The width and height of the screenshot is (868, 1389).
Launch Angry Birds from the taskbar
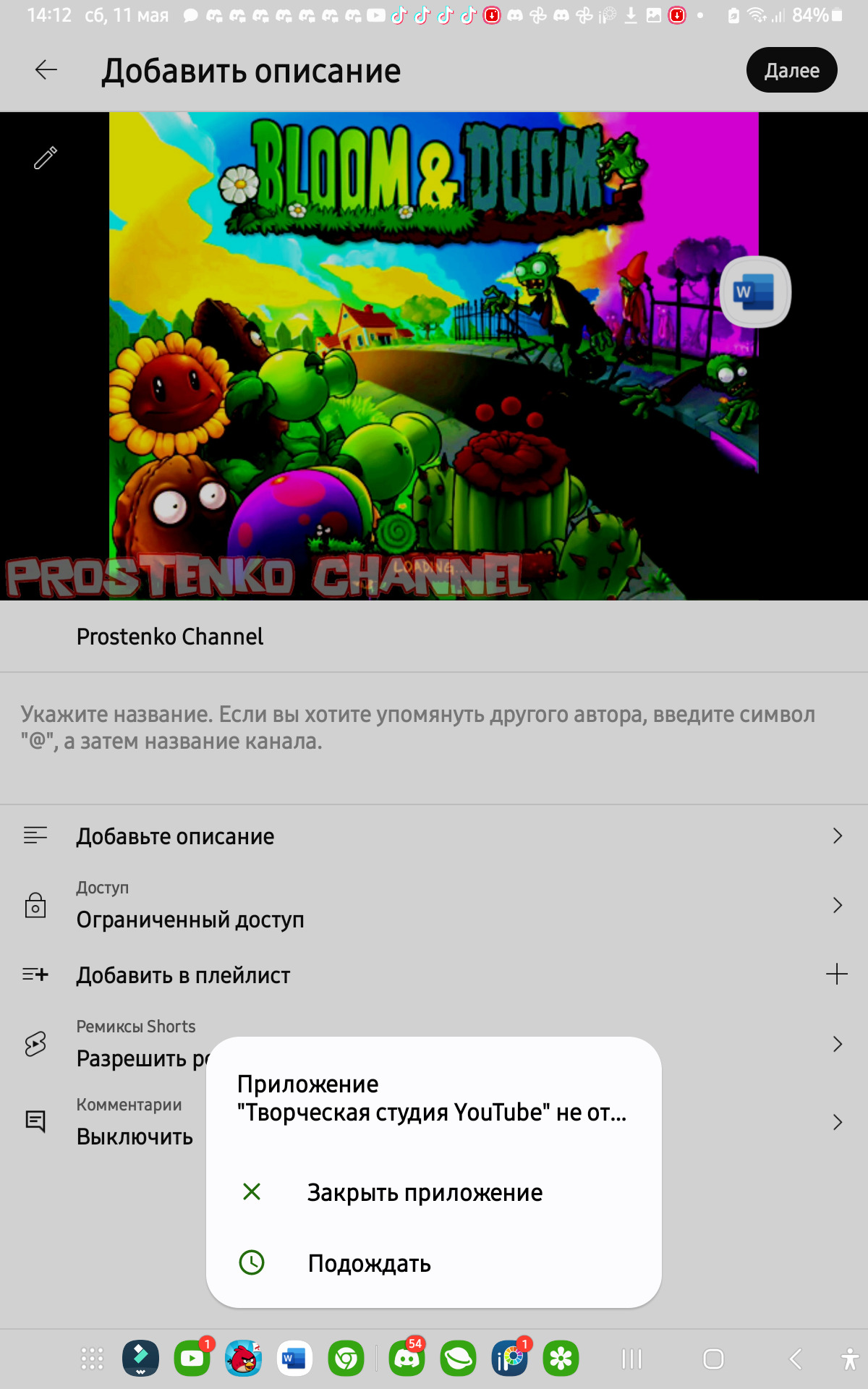point(243,1359)
